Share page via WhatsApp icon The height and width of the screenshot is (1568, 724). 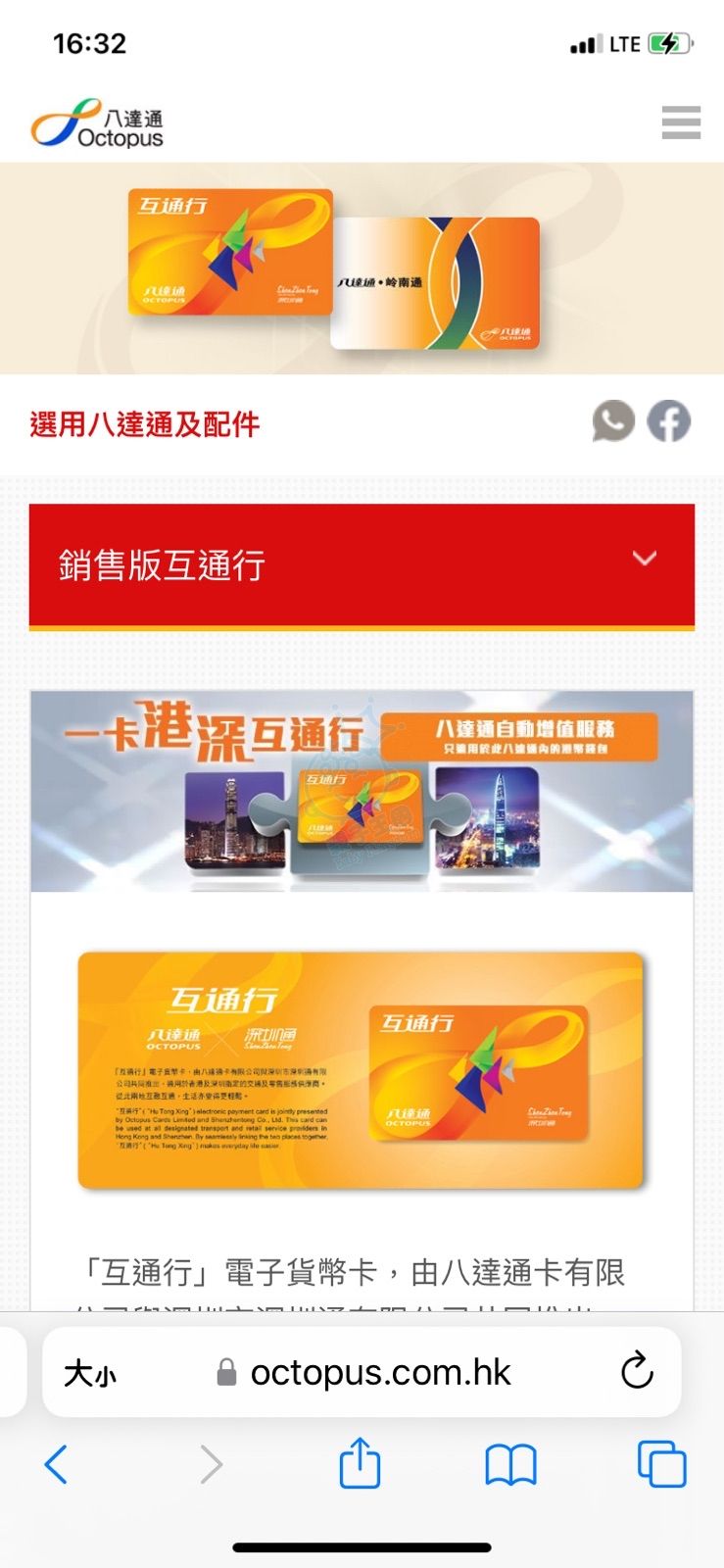pos(613,421)
